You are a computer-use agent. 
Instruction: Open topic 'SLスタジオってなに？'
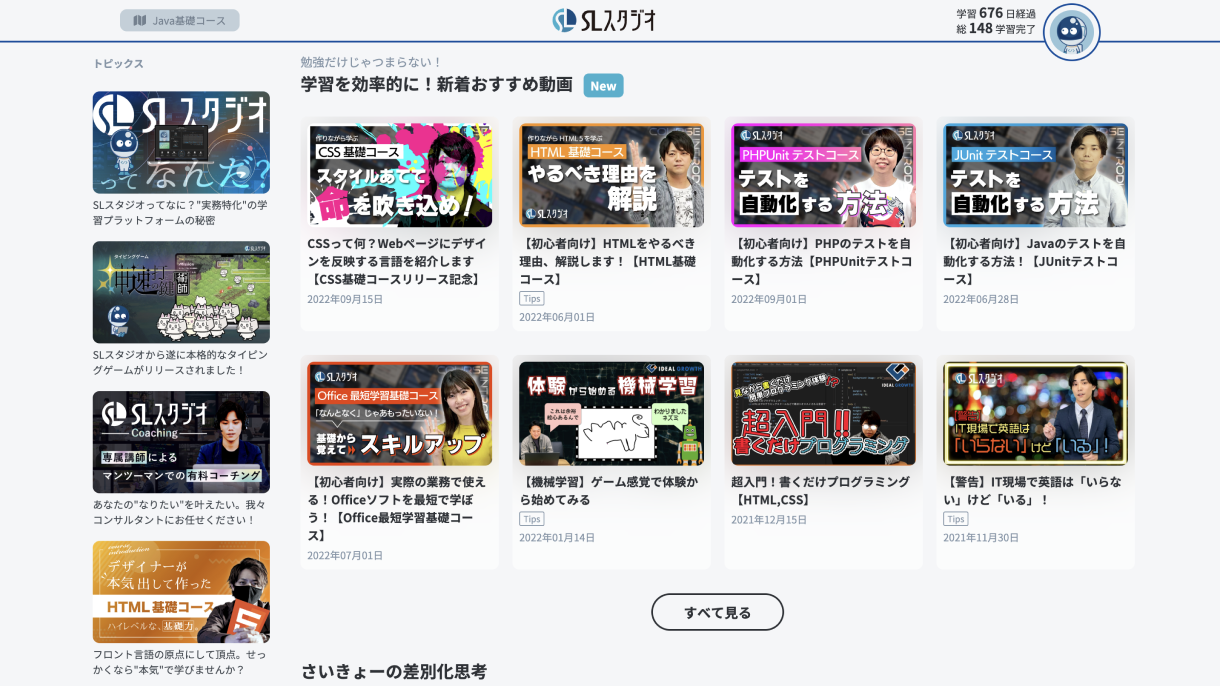point(181,142)
